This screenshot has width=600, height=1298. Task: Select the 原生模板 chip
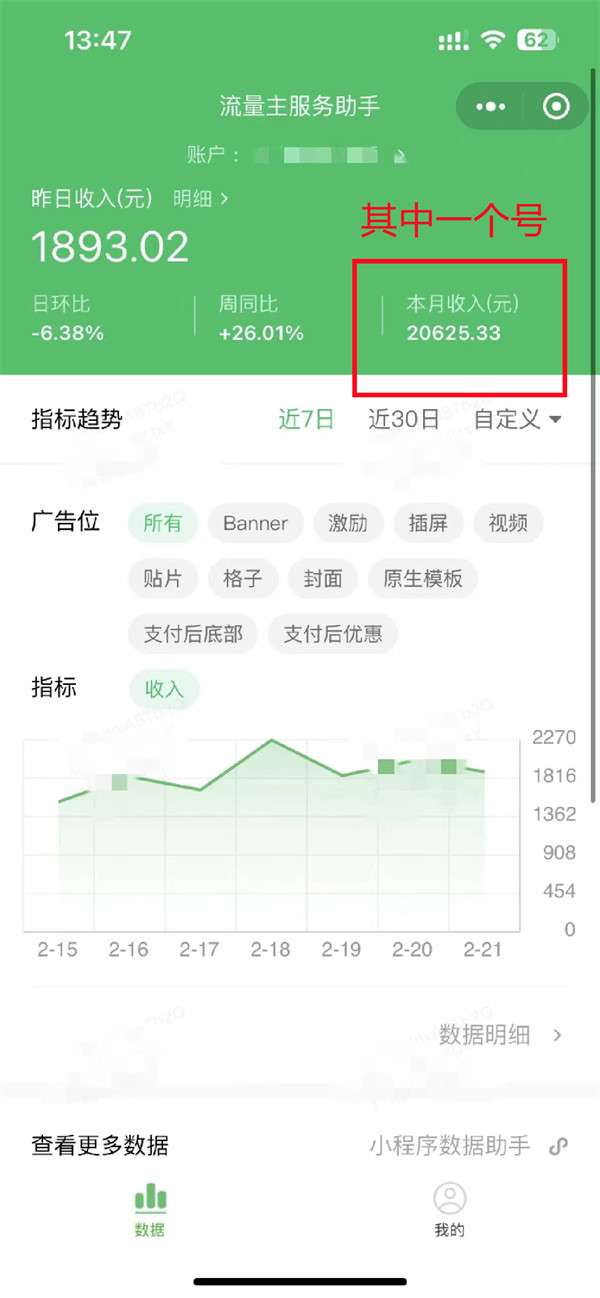coord(423,578)
